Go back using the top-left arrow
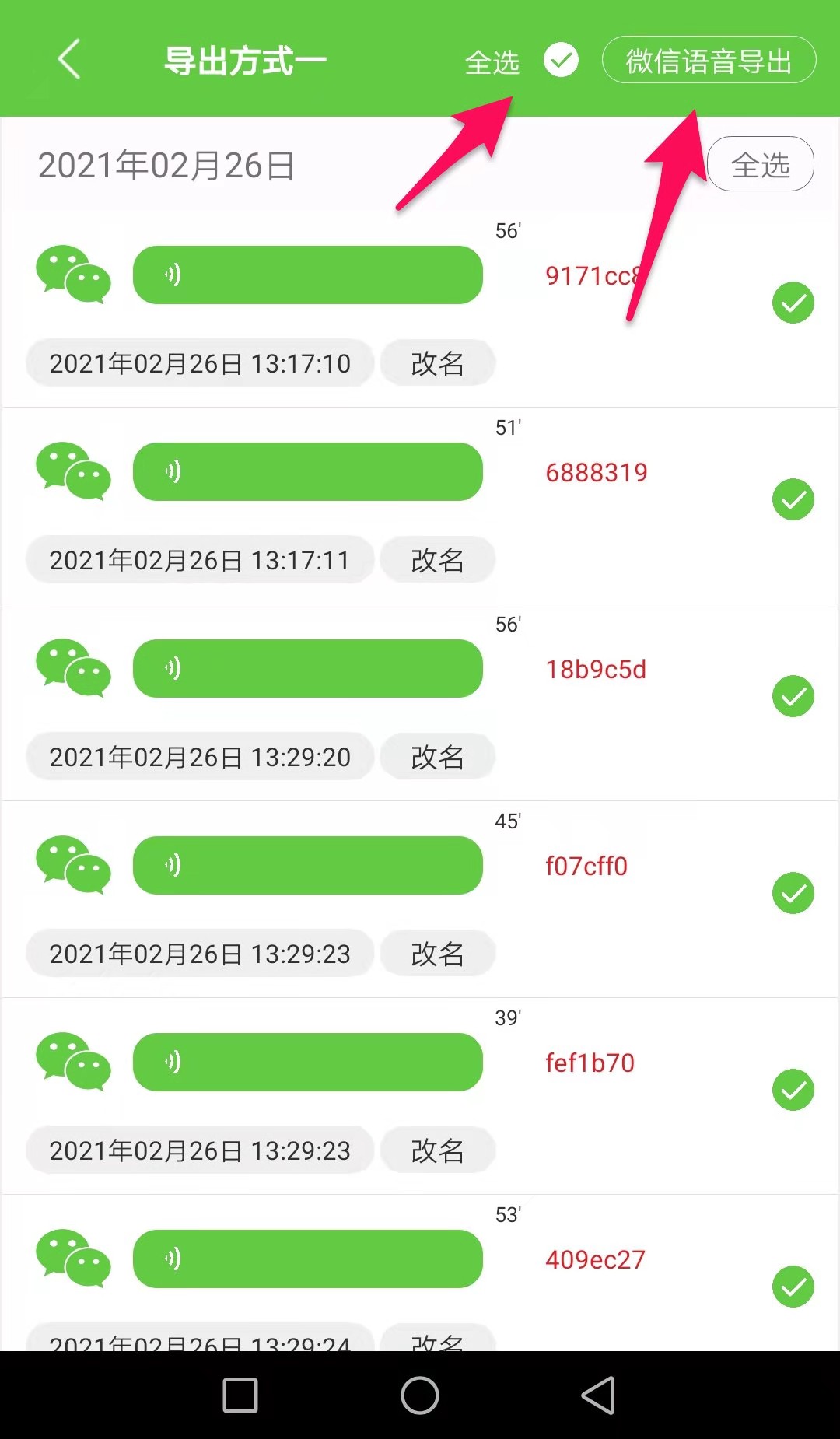Viewport: 840px width, 1439px height. (x=69, y=60)
